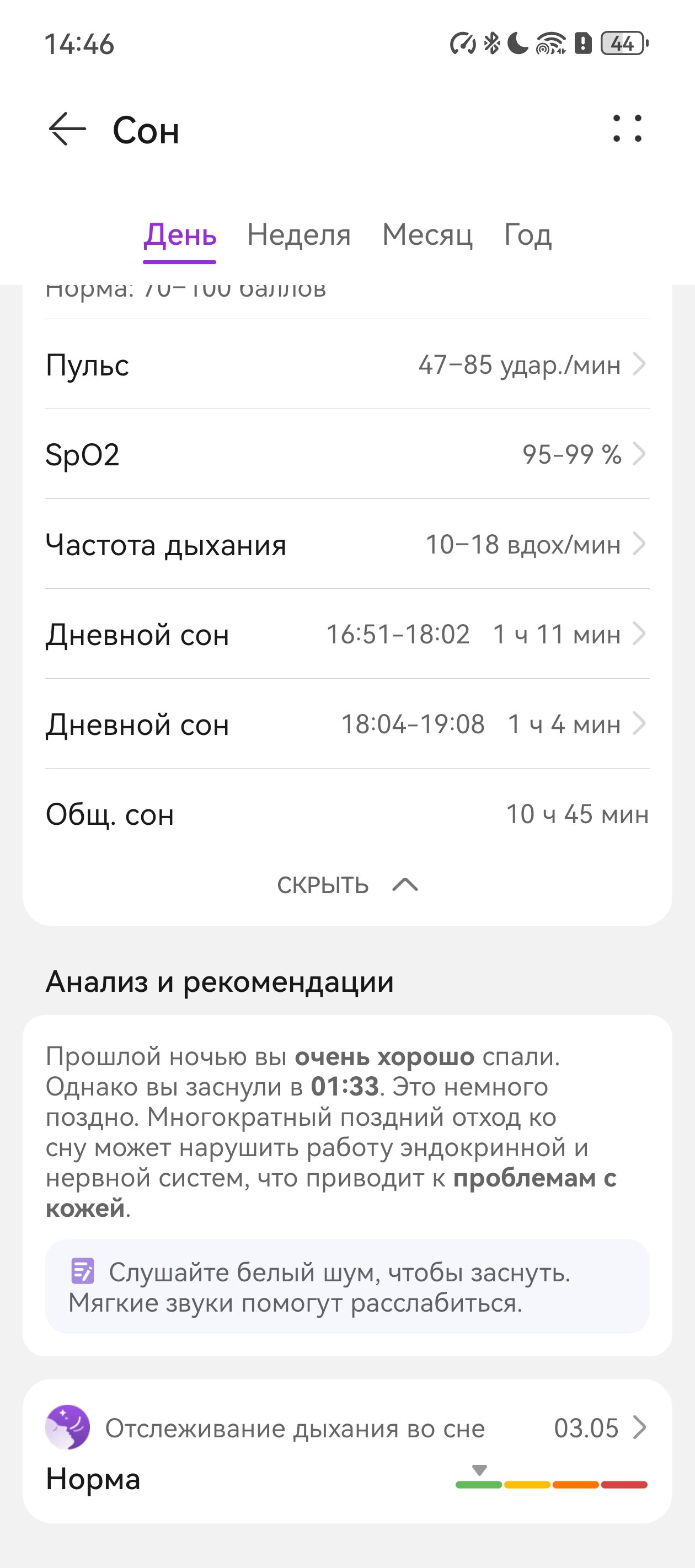The image size is (695, 1568).
Task: Open the SpO2 details row
Action: point(347,454)
